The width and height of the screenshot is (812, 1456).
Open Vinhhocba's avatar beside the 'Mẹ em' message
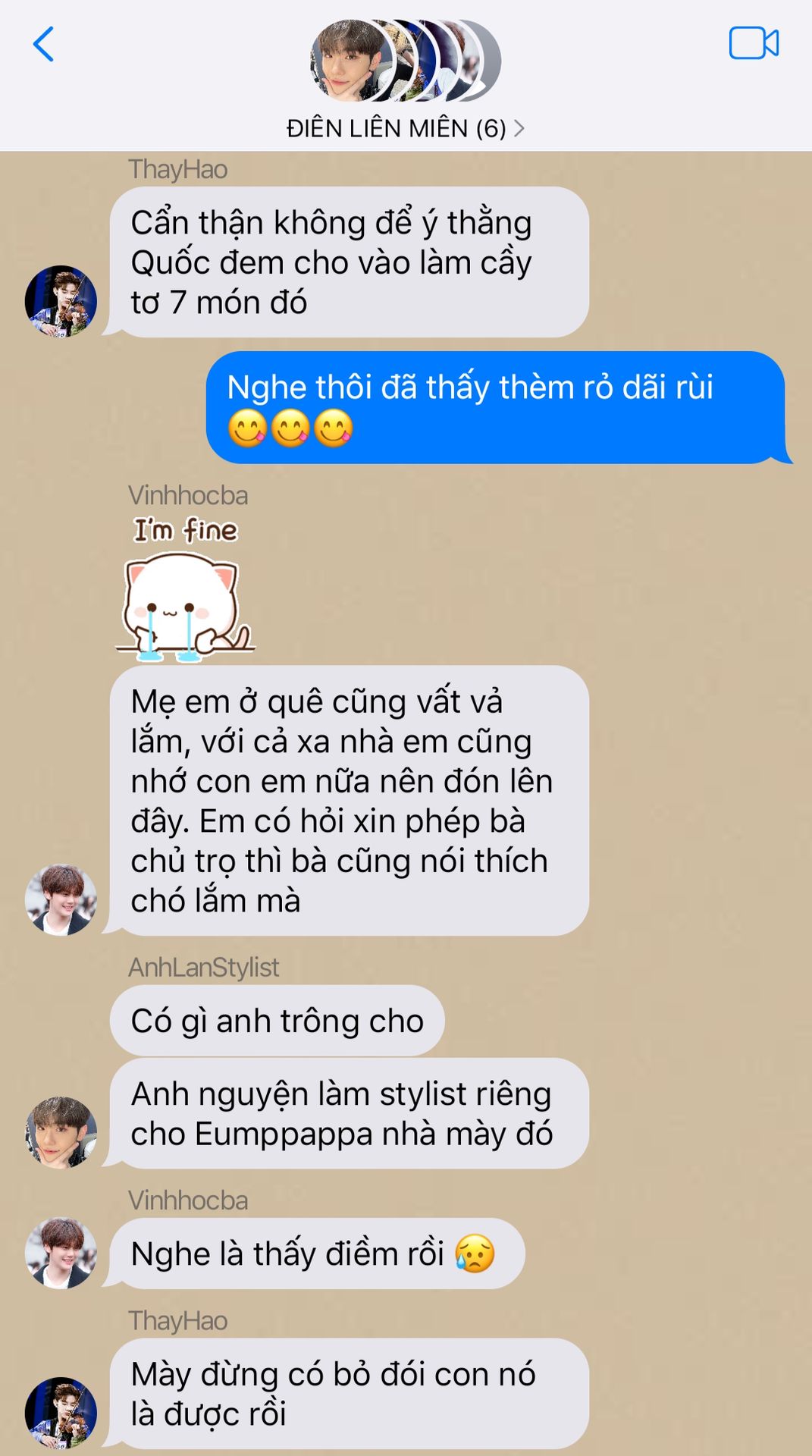pos(61,899)
